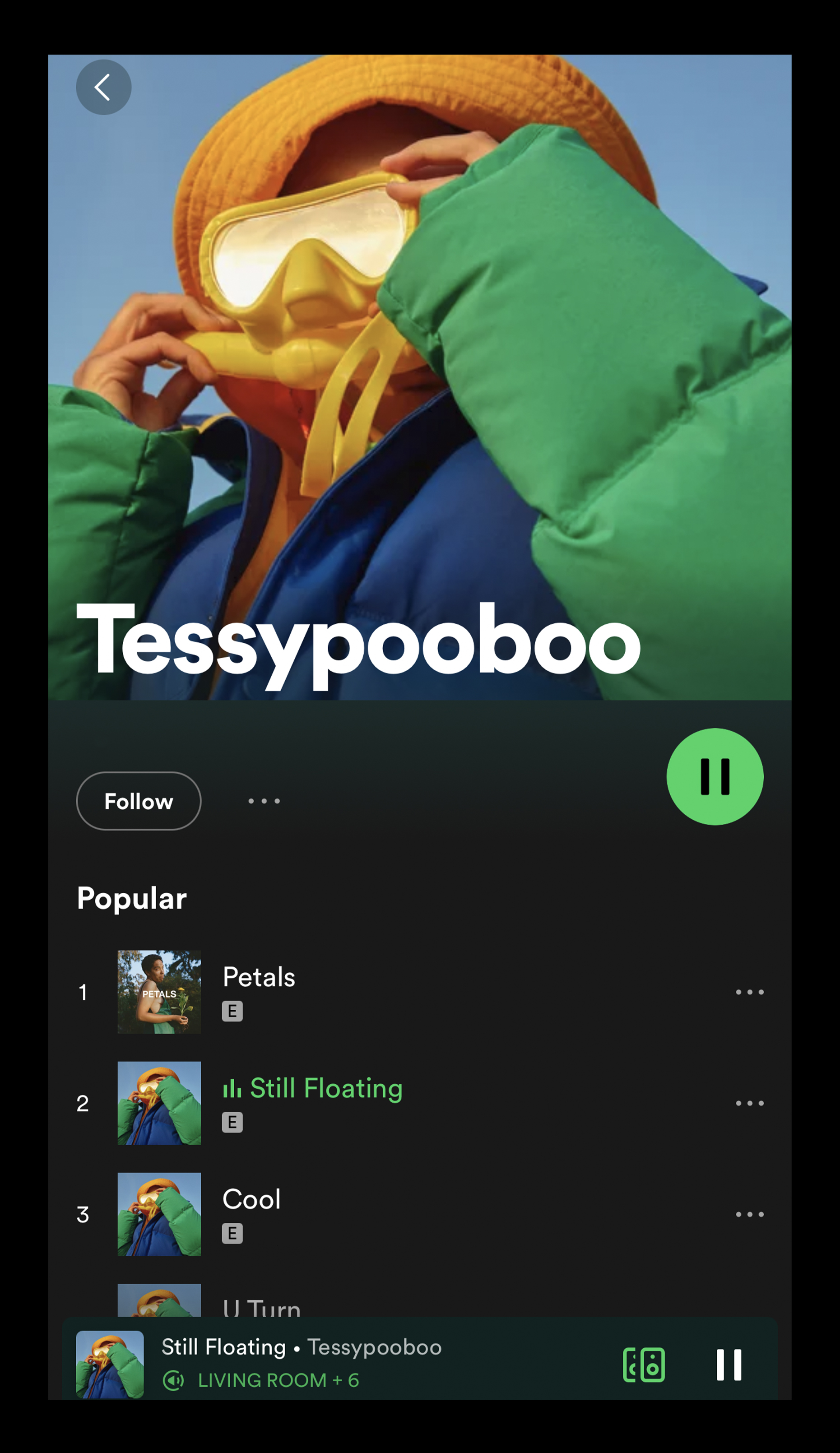
Task: Follow the artist Tessypooboo
Action: 139,801
